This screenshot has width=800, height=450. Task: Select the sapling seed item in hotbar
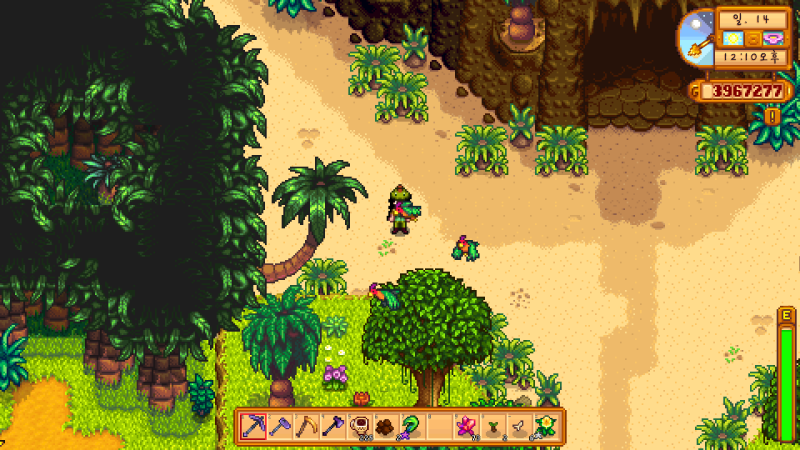490,427
